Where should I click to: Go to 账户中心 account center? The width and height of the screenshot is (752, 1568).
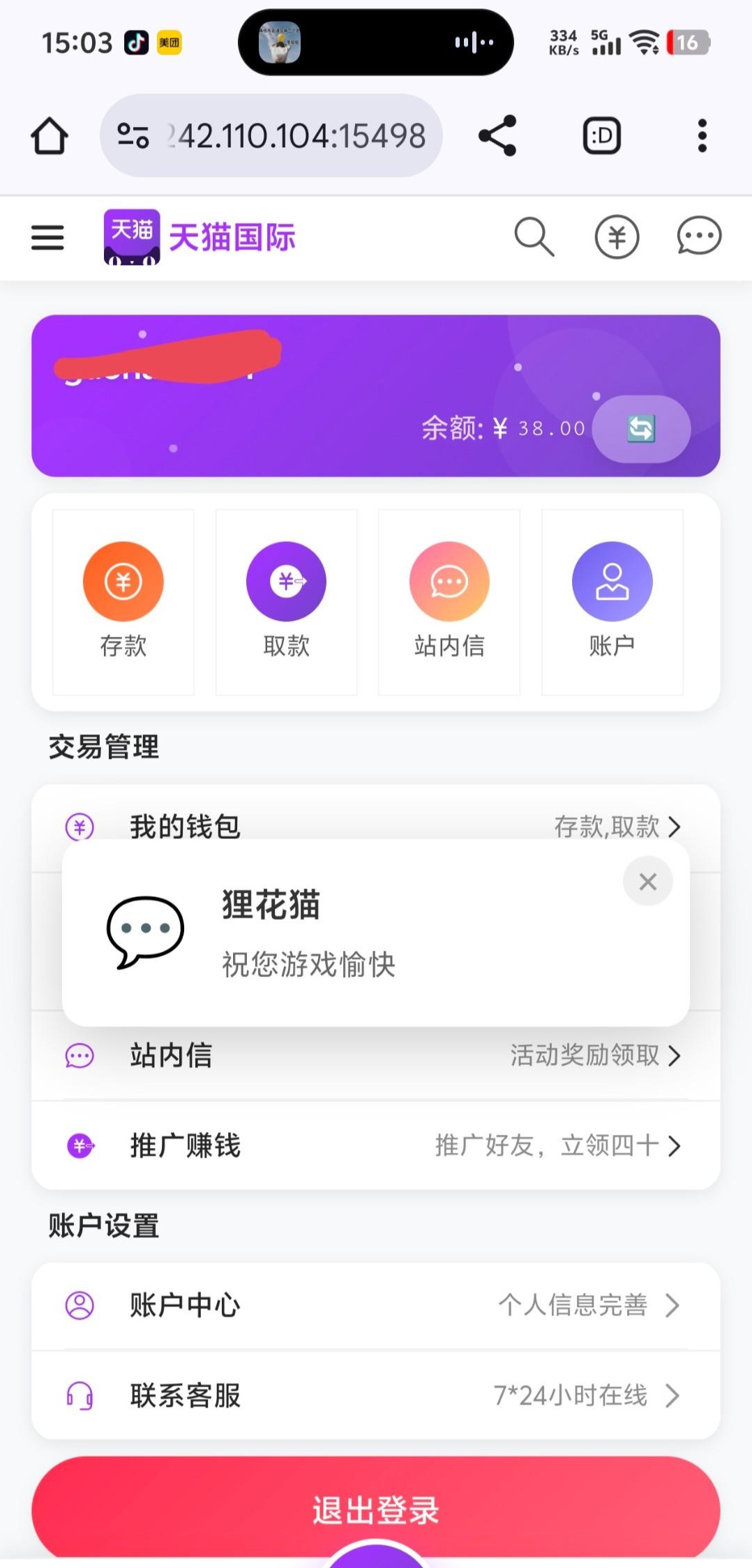(375, 1305)
